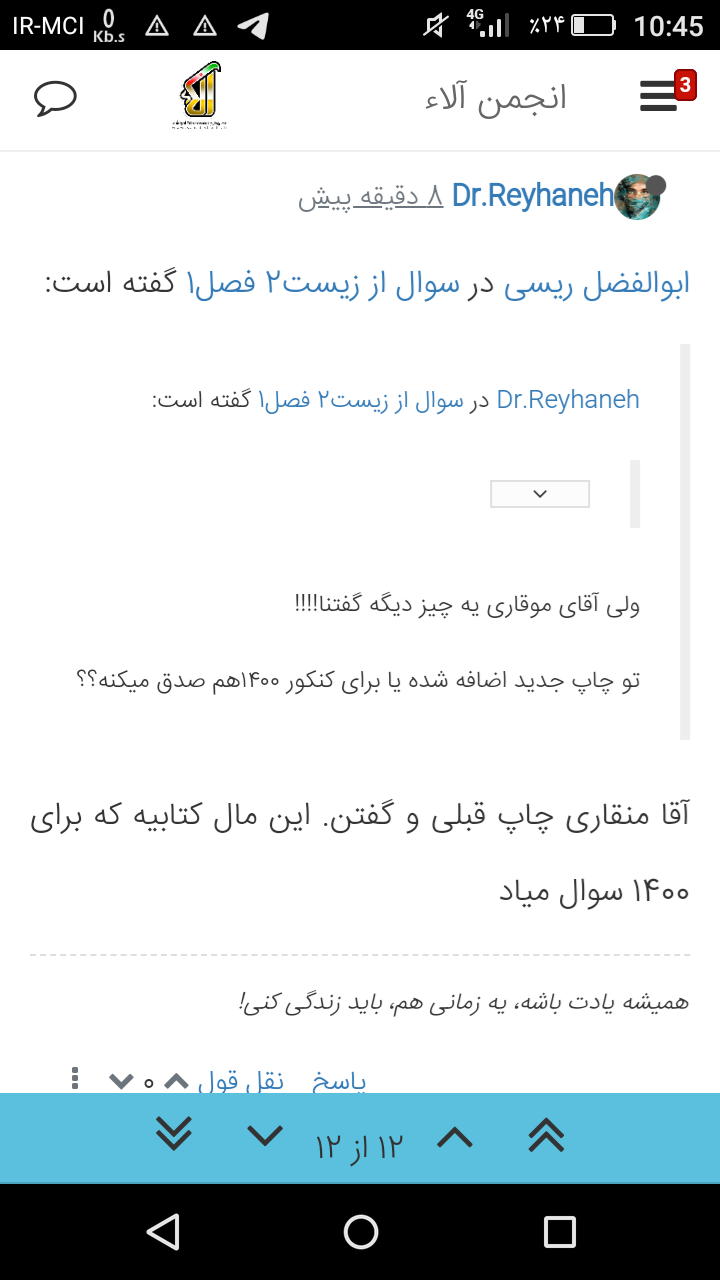Go to the next post with the down arrow
The width and height of the screenshot is (720, 1280).
click(265, 1136)
